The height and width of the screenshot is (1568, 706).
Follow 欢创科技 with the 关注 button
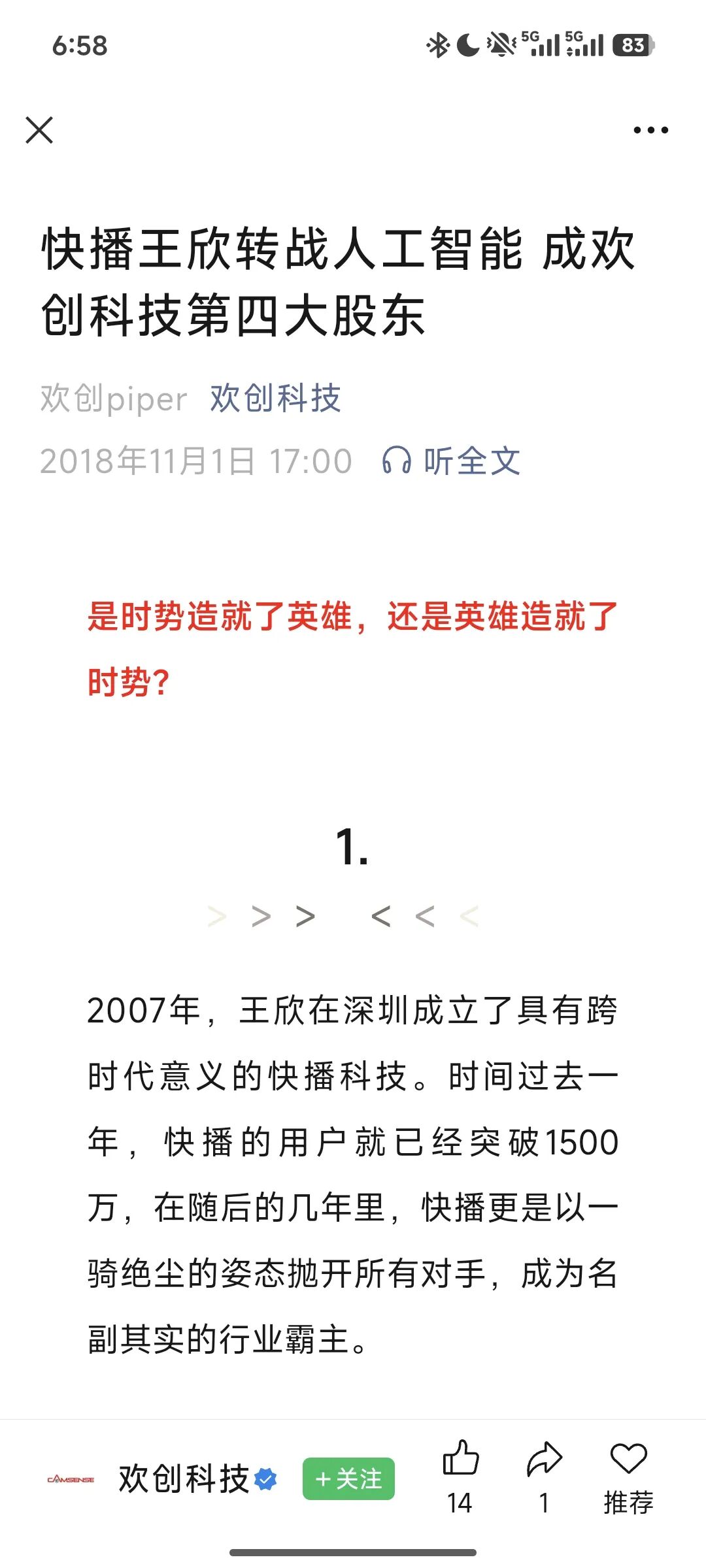348,1478
